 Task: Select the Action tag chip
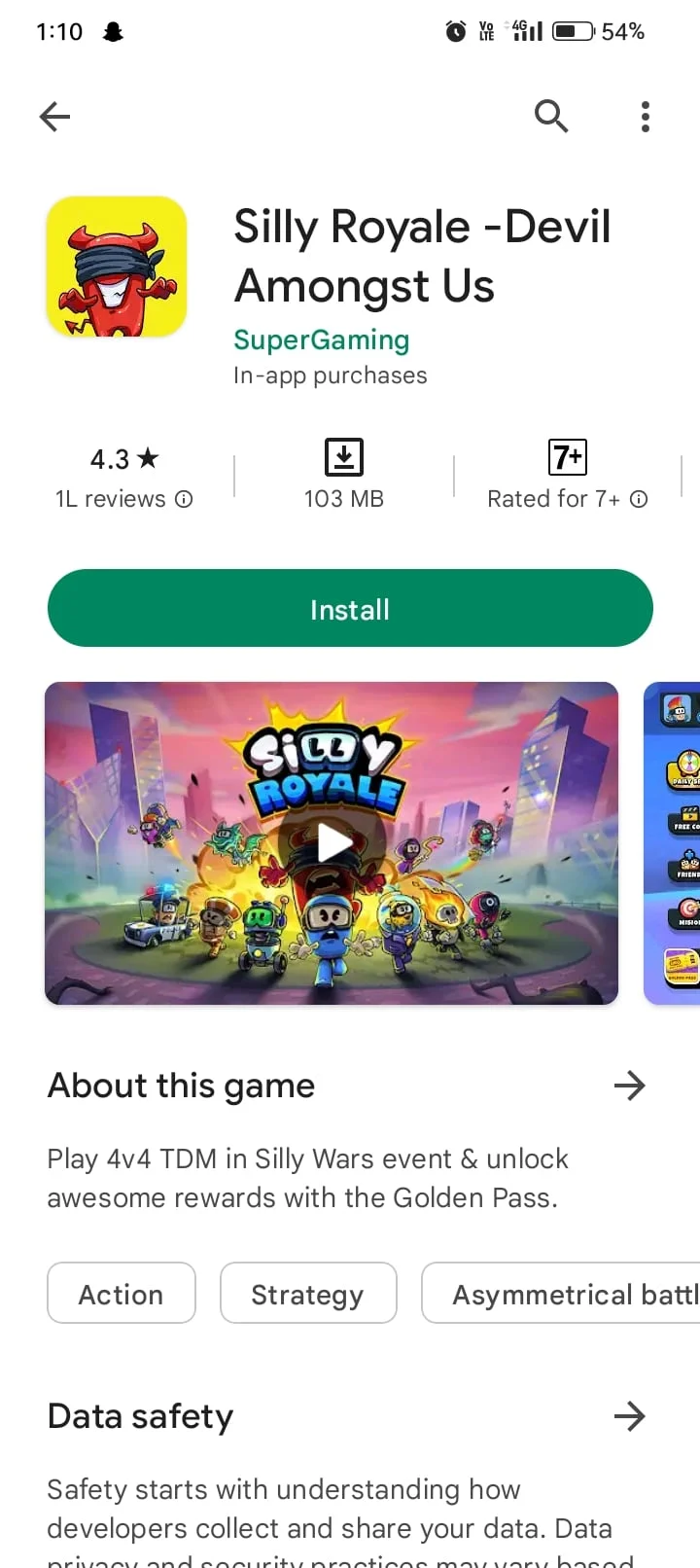coord(122,1294)
